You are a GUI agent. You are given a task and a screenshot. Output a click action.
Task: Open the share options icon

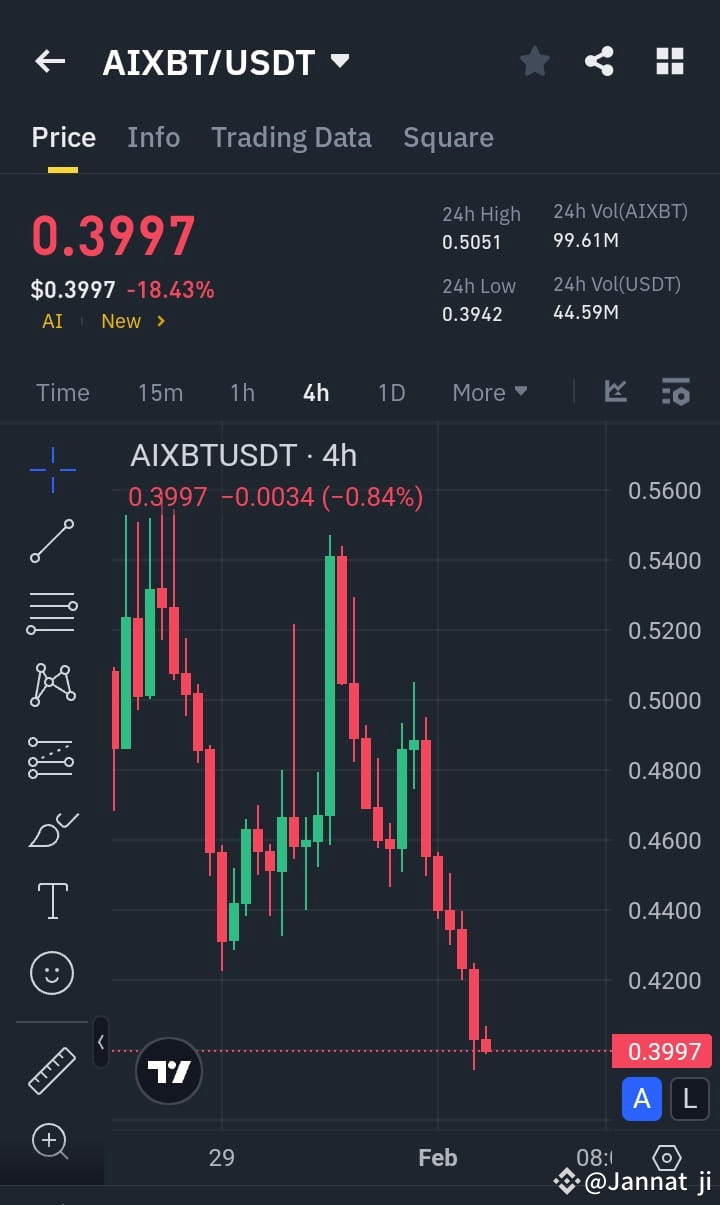point(600,61)
